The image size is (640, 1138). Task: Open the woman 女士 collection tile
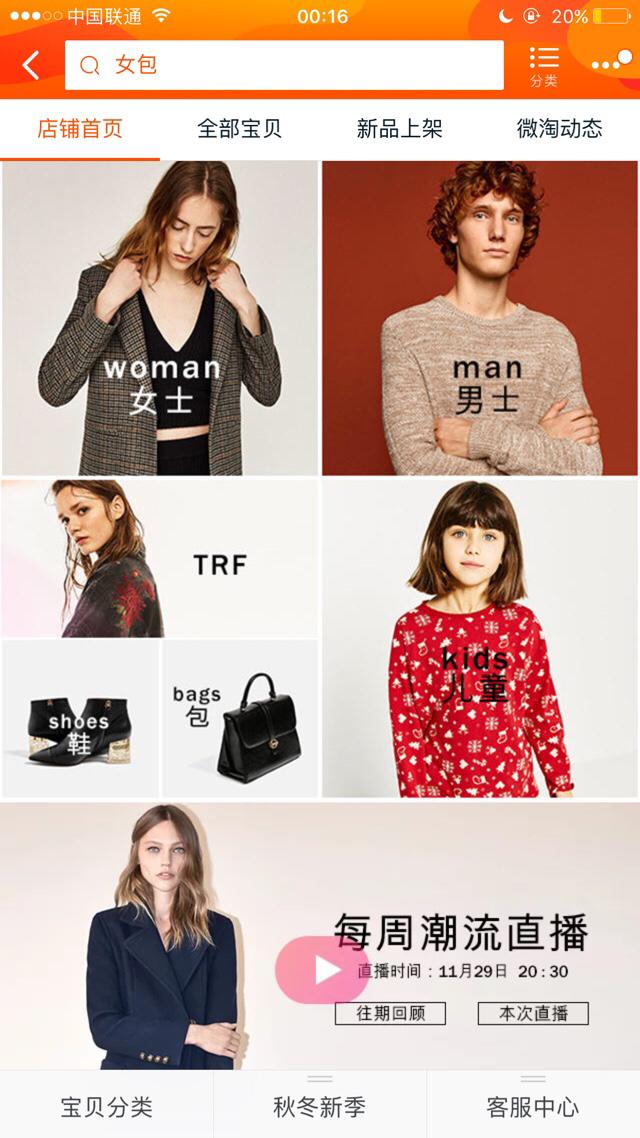pos(160,318)
